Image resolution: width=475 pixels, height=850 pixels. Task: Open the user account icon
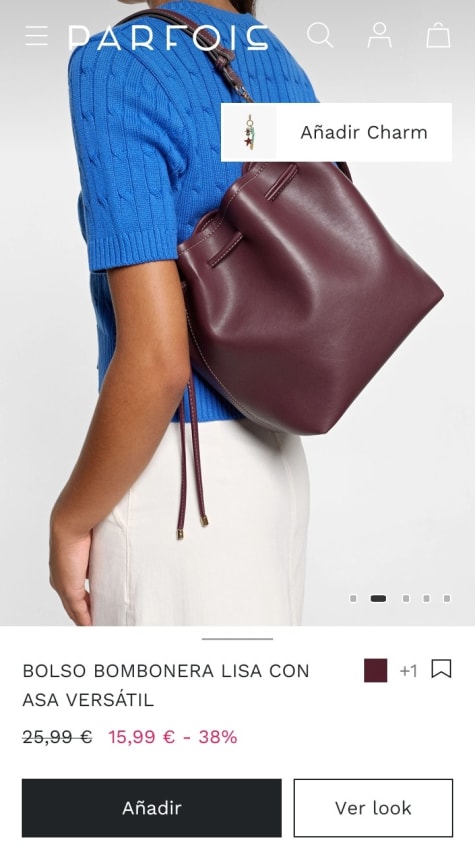(x=380, y=35)
